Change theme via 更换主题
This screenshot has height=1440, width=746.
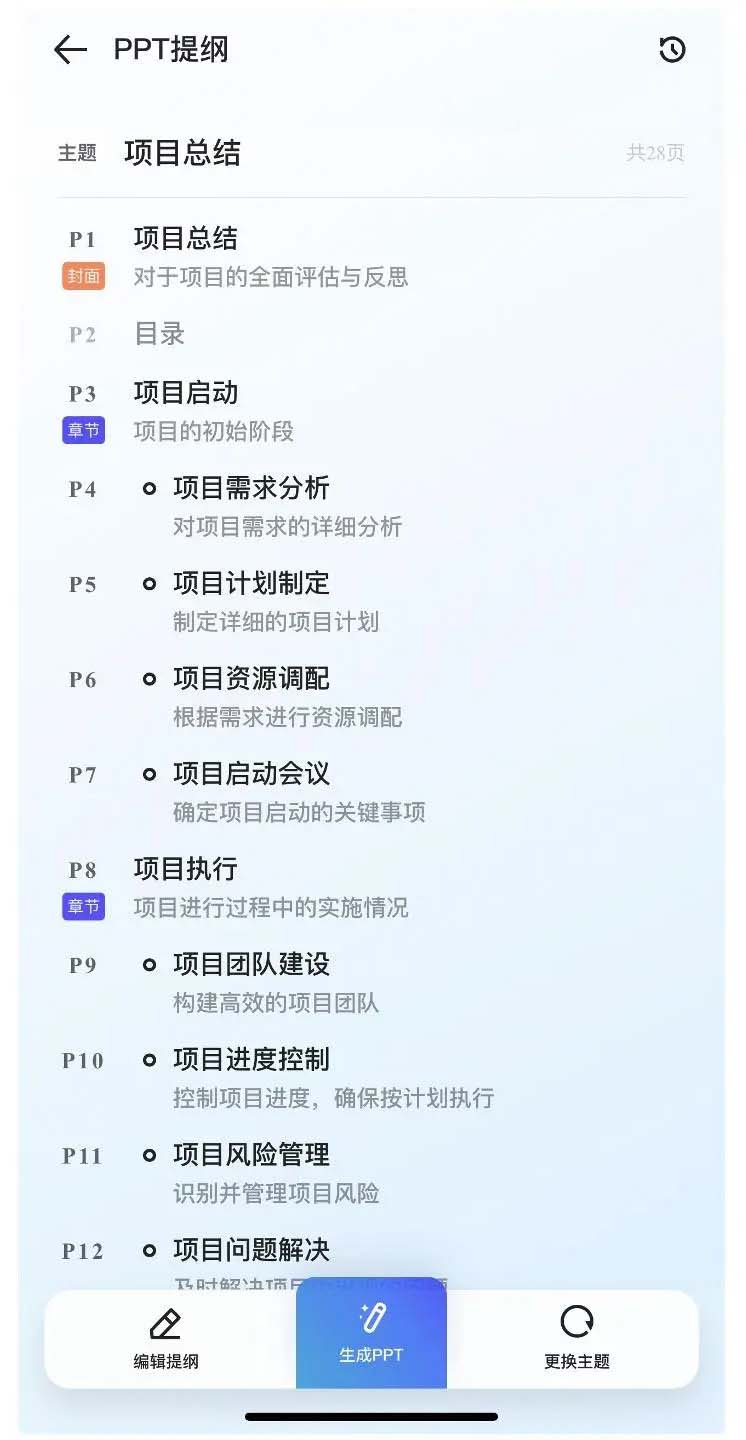pos(577,1338)
